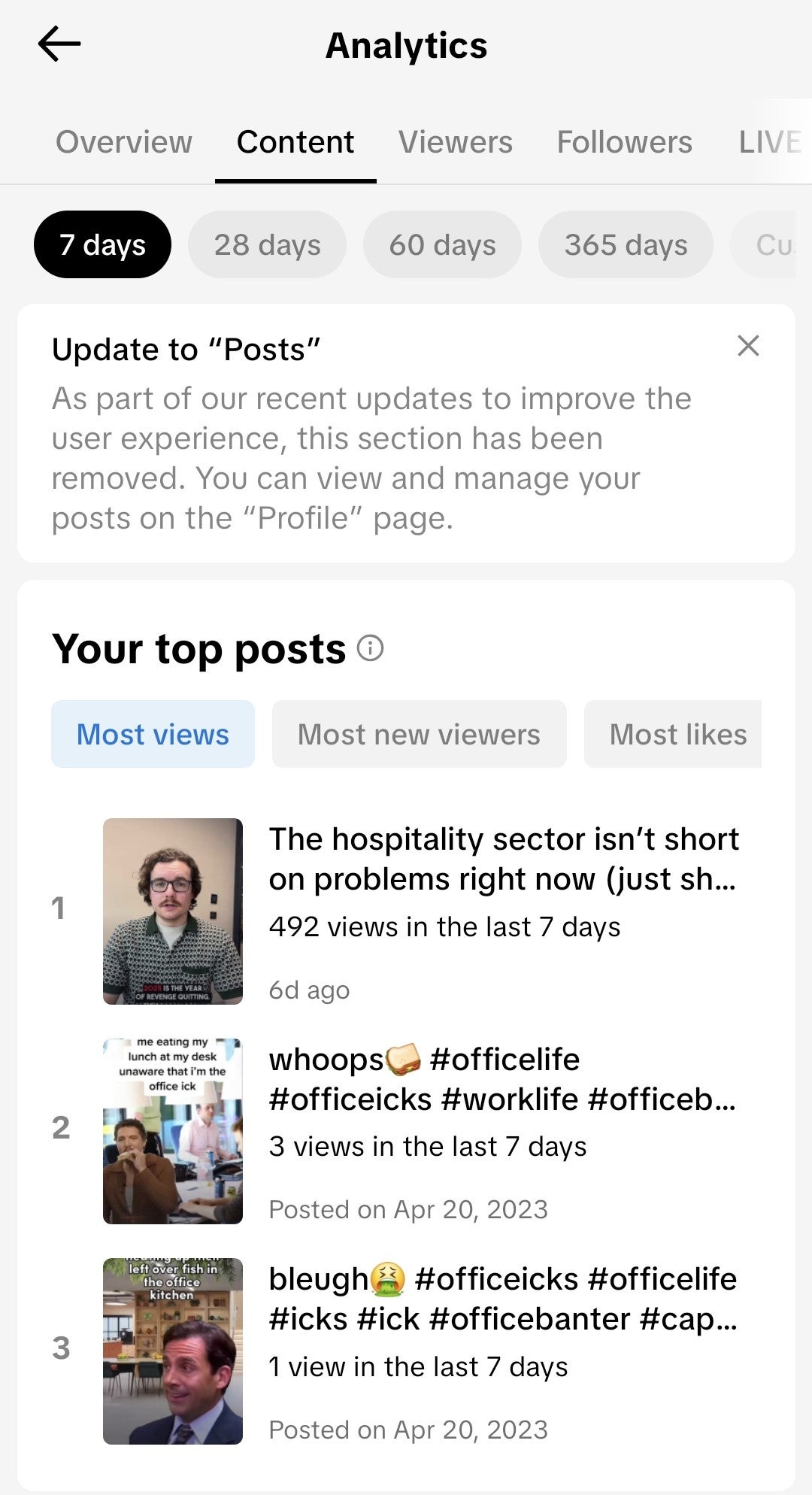Filter top posts by Most new viewers
812x1495 pixels.
(x=419, y=735)
